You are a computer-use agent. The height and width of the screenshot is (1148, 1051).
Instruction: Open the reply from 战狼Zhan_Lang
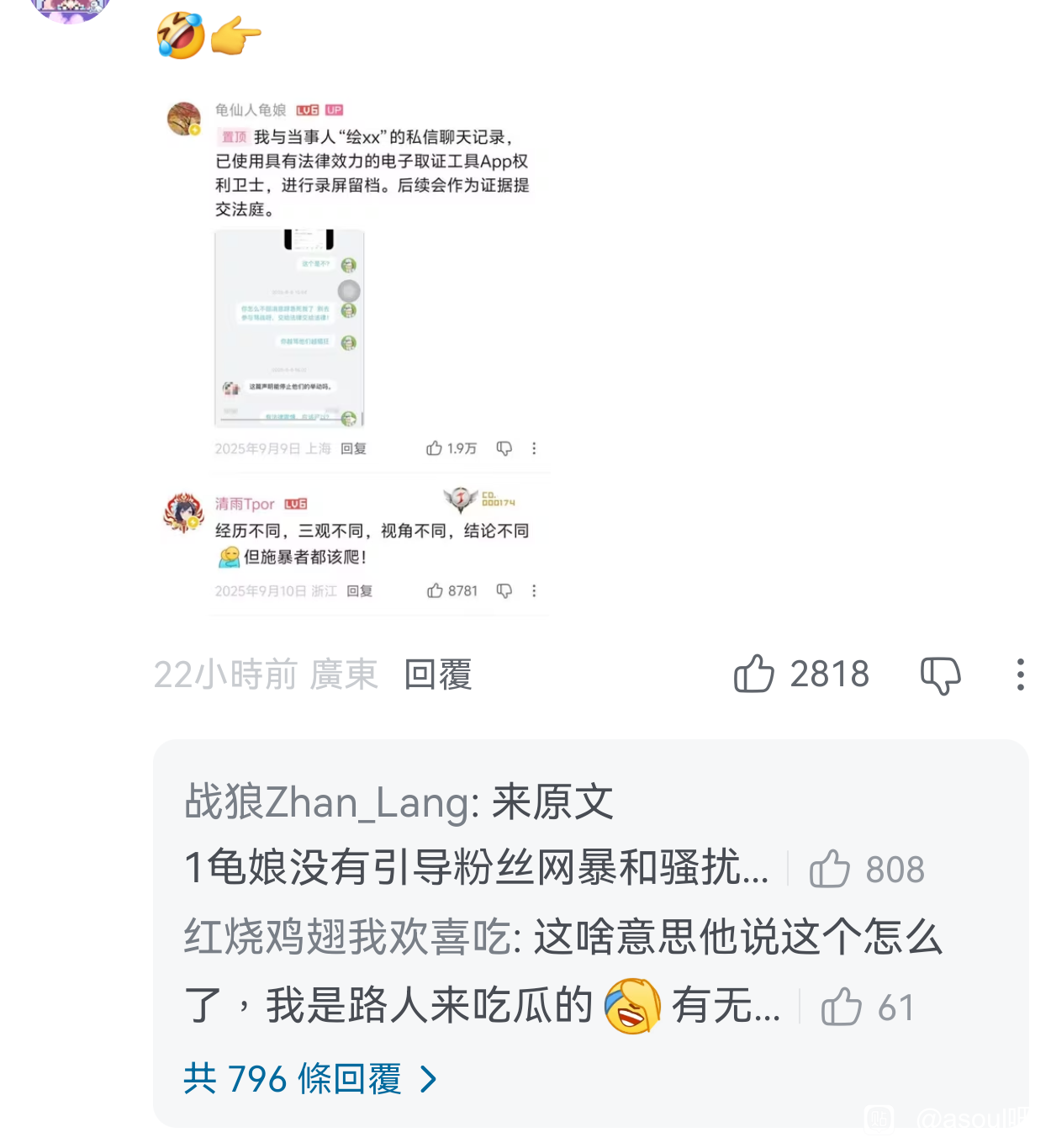click(475, 834)
